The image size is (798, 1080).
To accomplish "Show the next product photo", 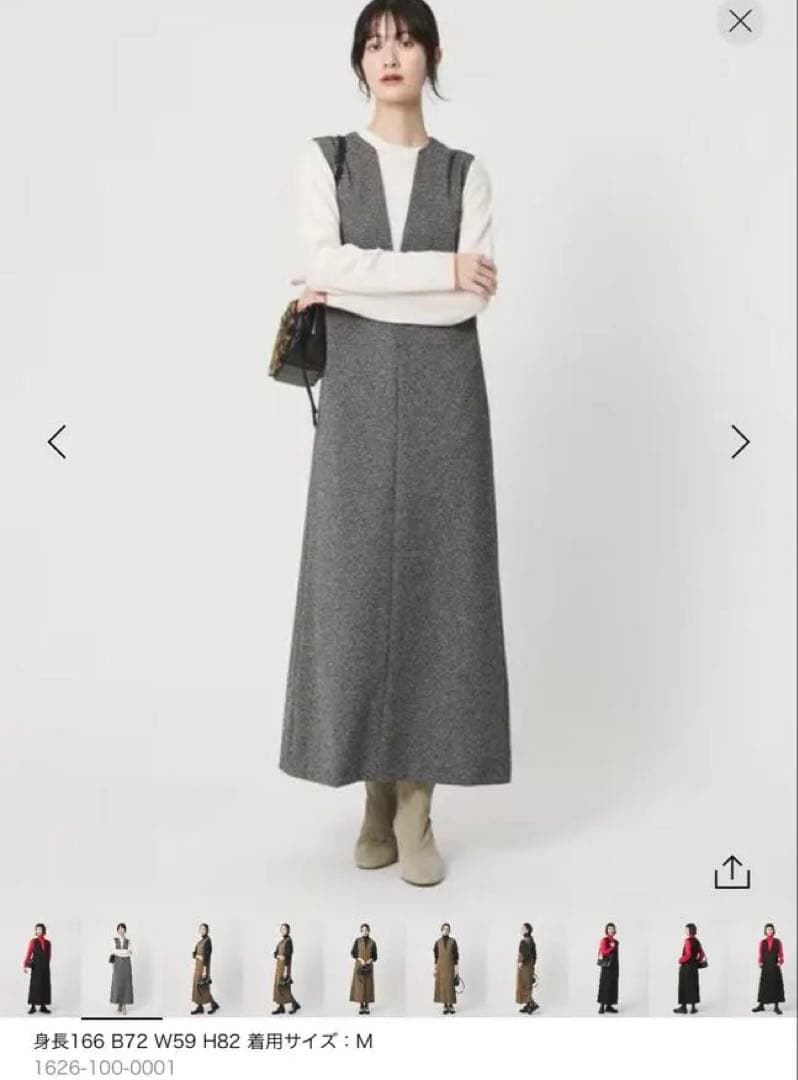I will [740, 441].
